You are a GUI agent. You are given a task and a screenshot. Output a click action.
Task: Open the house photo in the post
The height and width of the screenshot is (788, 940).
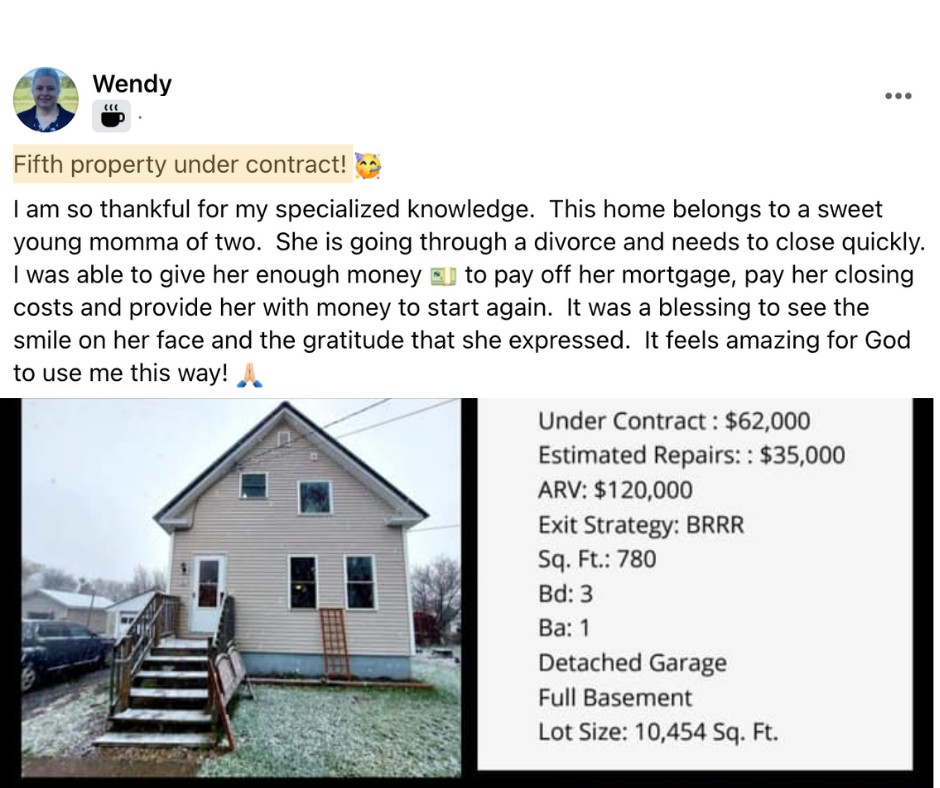click(x=240, y=588)
